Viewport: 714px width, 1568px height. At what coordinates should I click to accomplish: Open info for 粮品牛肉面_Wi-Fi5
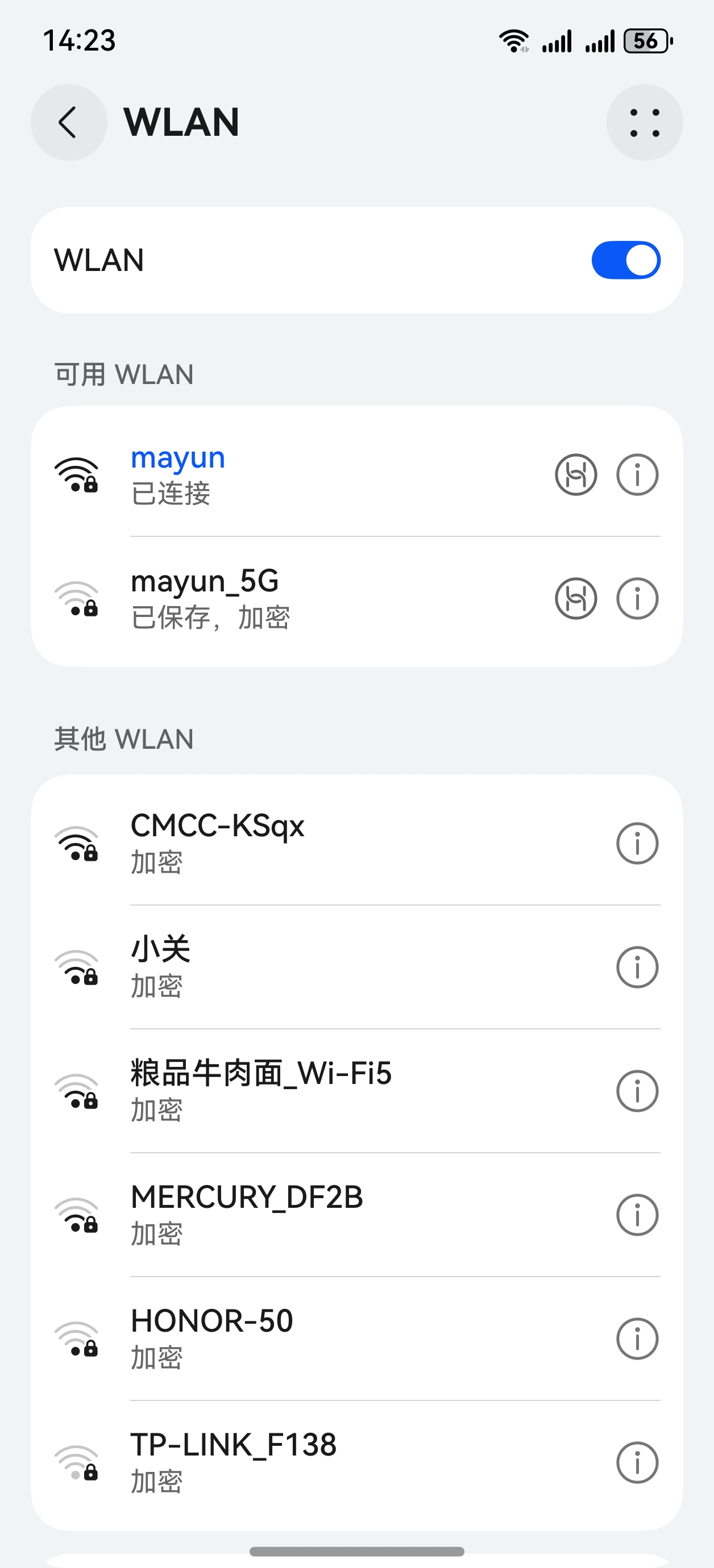637,1091
